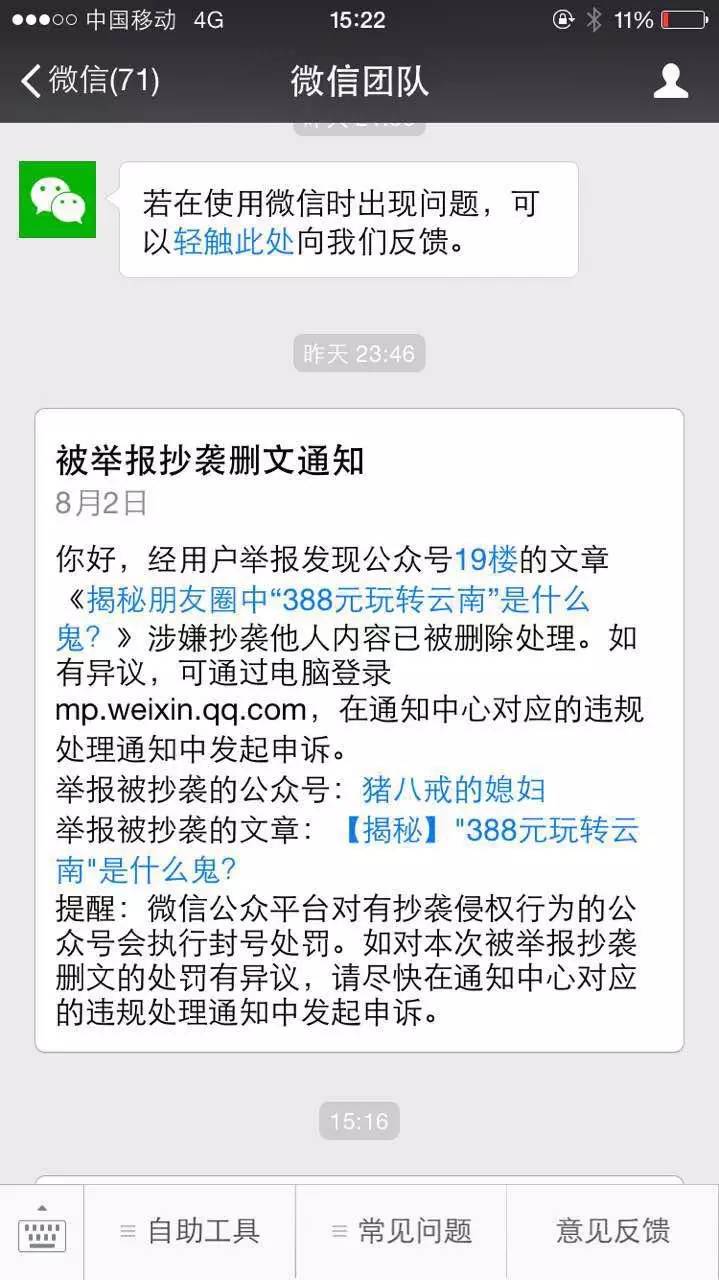Open the WeChat Team profile icon
719x1280 pixels.
coord(670,80)
